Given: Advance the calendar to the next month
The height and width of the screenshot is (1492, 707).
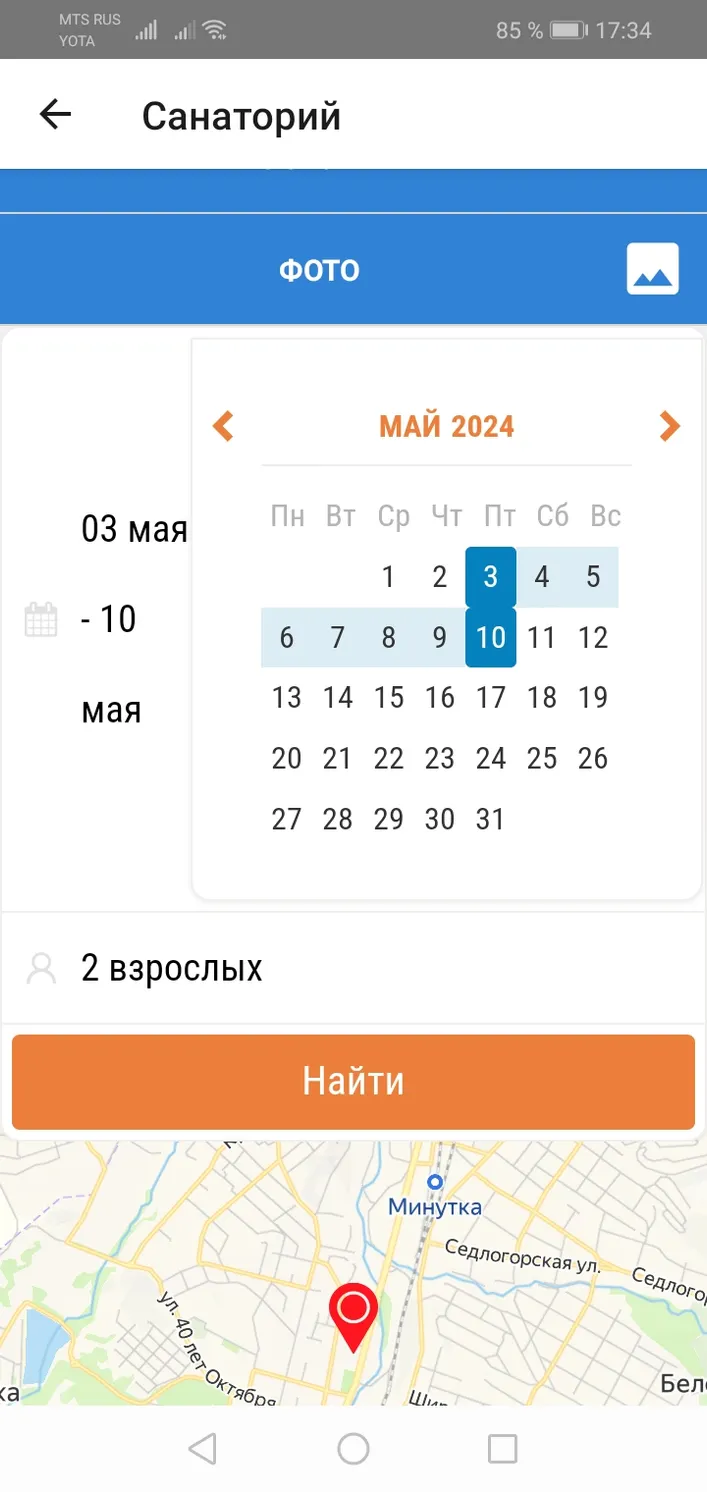Looking at the screenshot, I should 669,426.
